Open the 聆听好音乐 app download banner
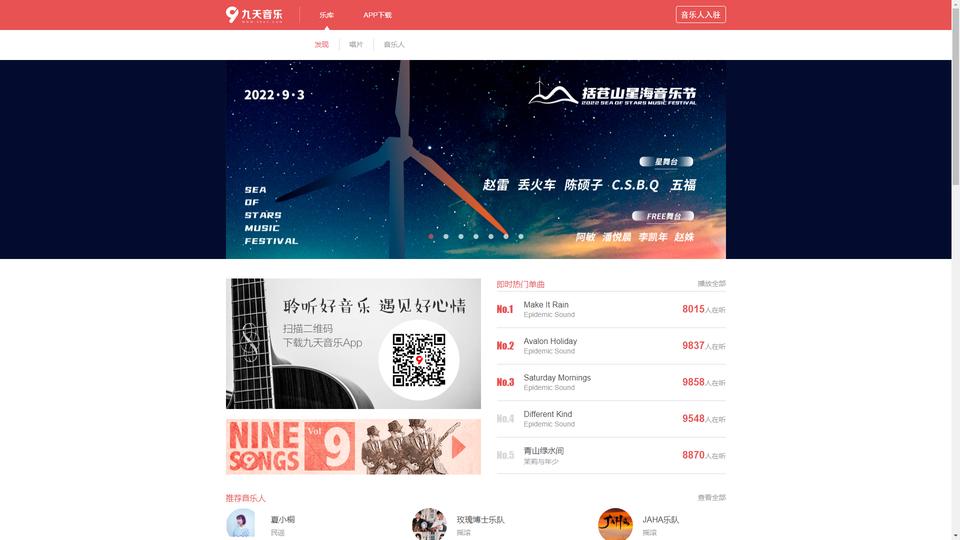Image resolution: width=960 pixels, height=540 pixels. [353, 343]
